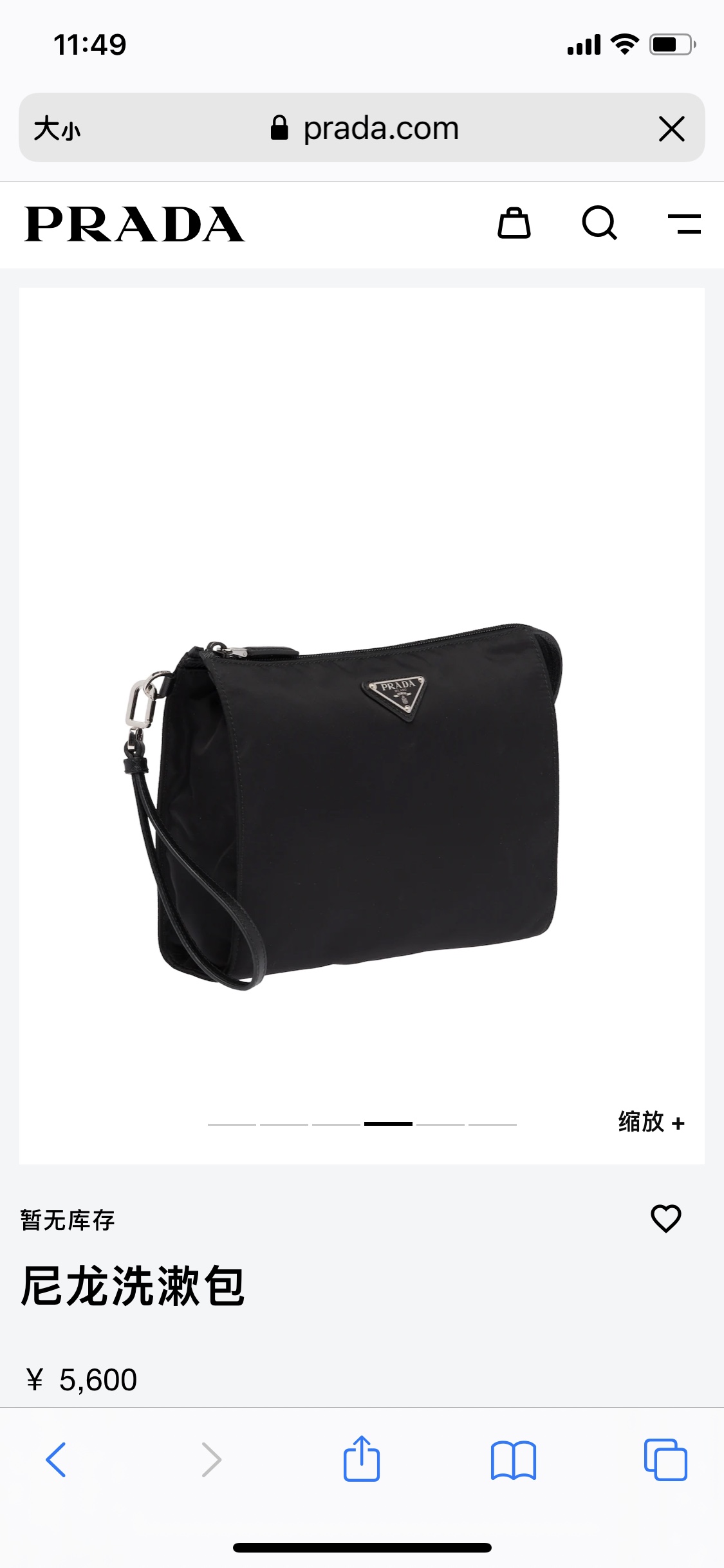Show all open tabs
This screenshot has width=724, height=1568.
[x=665, y=1459]
